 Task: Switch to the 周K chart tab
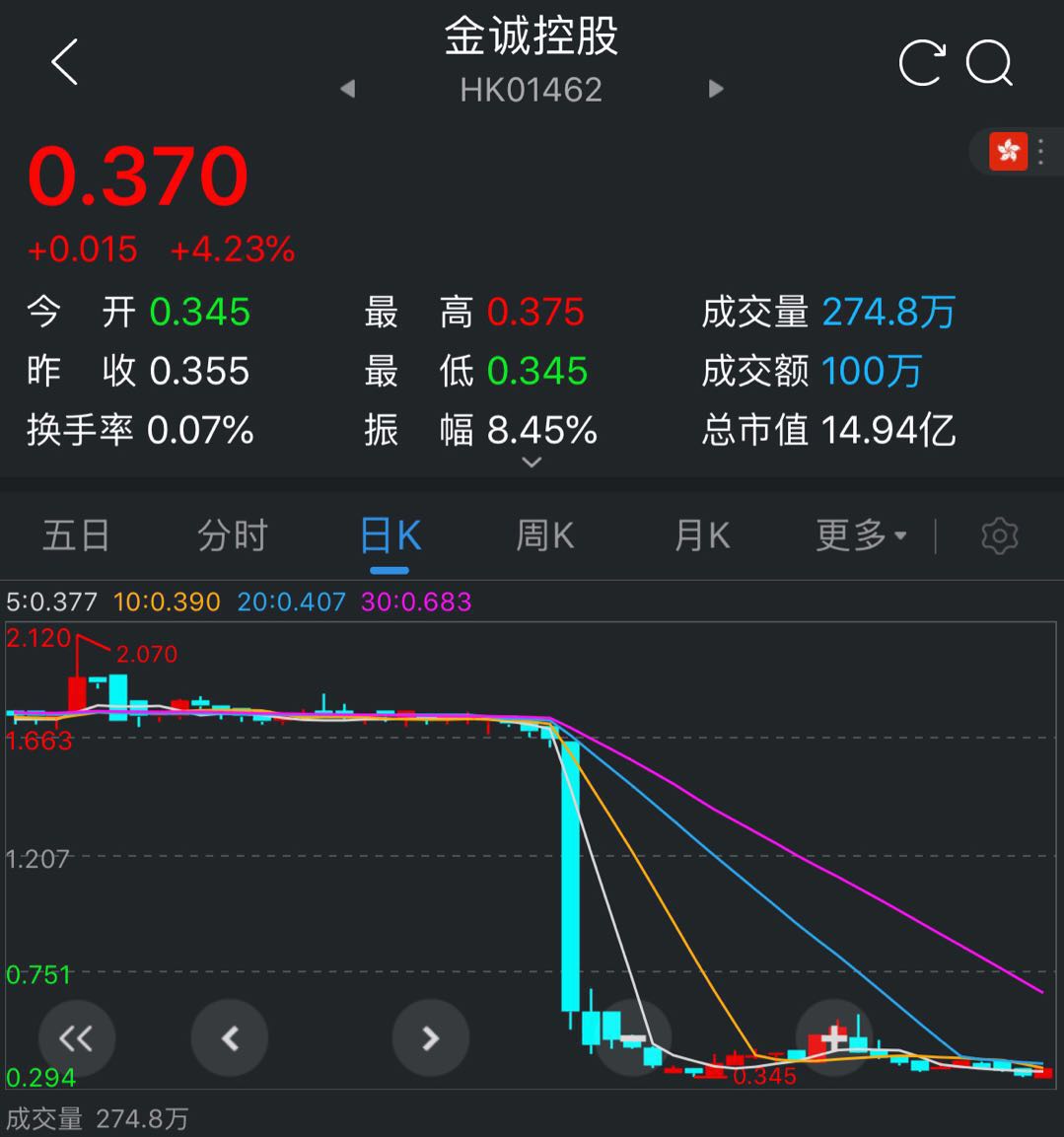click(x=544, y=535)
